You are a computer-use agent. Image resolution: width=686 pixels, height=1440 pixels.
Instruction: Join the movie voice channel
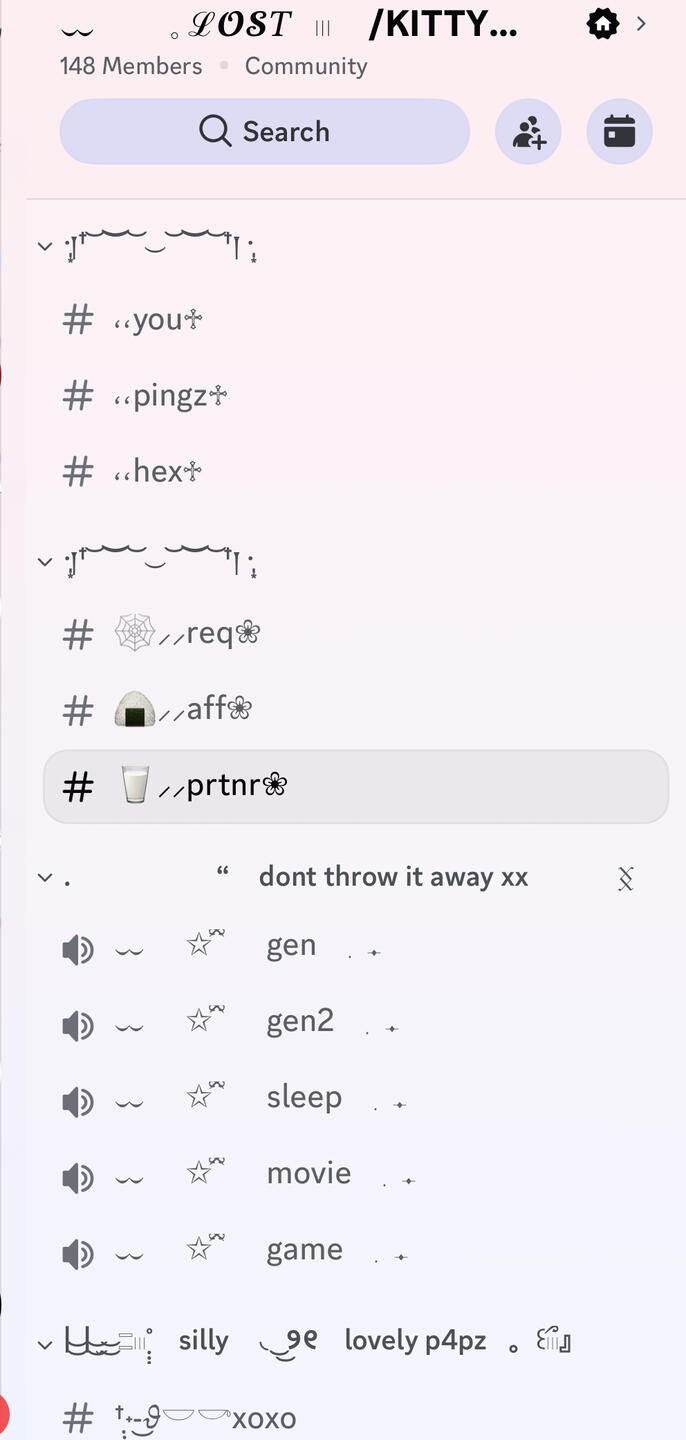click(x=308, y=1174)
